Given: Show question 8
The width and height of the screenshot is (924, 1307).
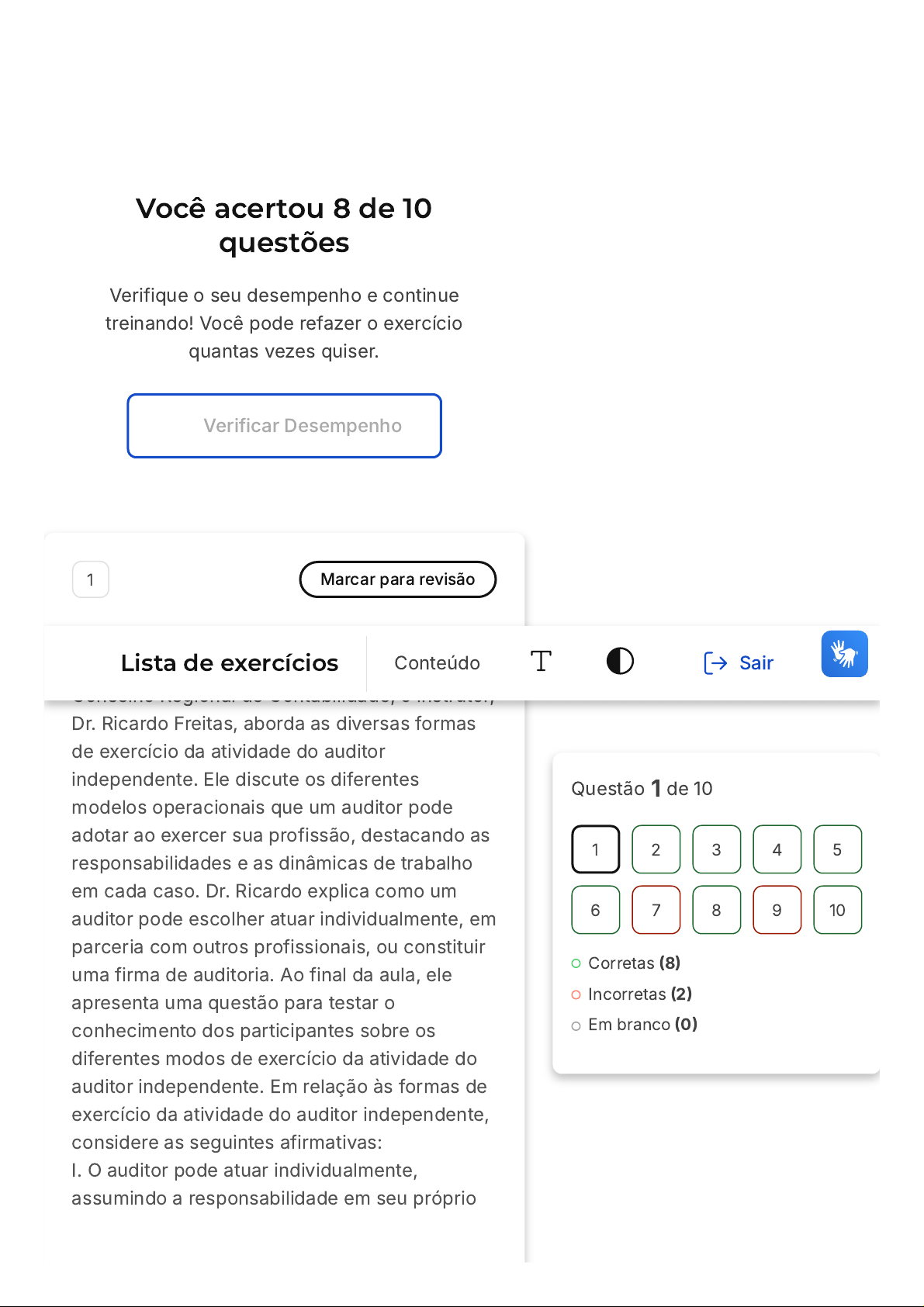Looking at the screenshot, I should tap(716, 910).
